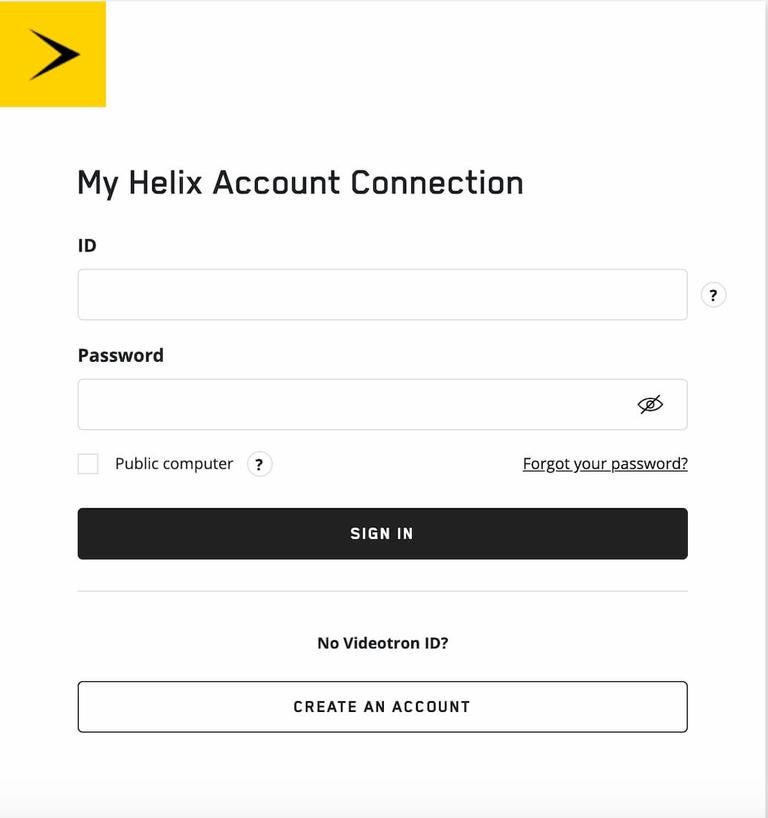Tap the Sign In button
The image size is (768, 818).
point(382,534)
